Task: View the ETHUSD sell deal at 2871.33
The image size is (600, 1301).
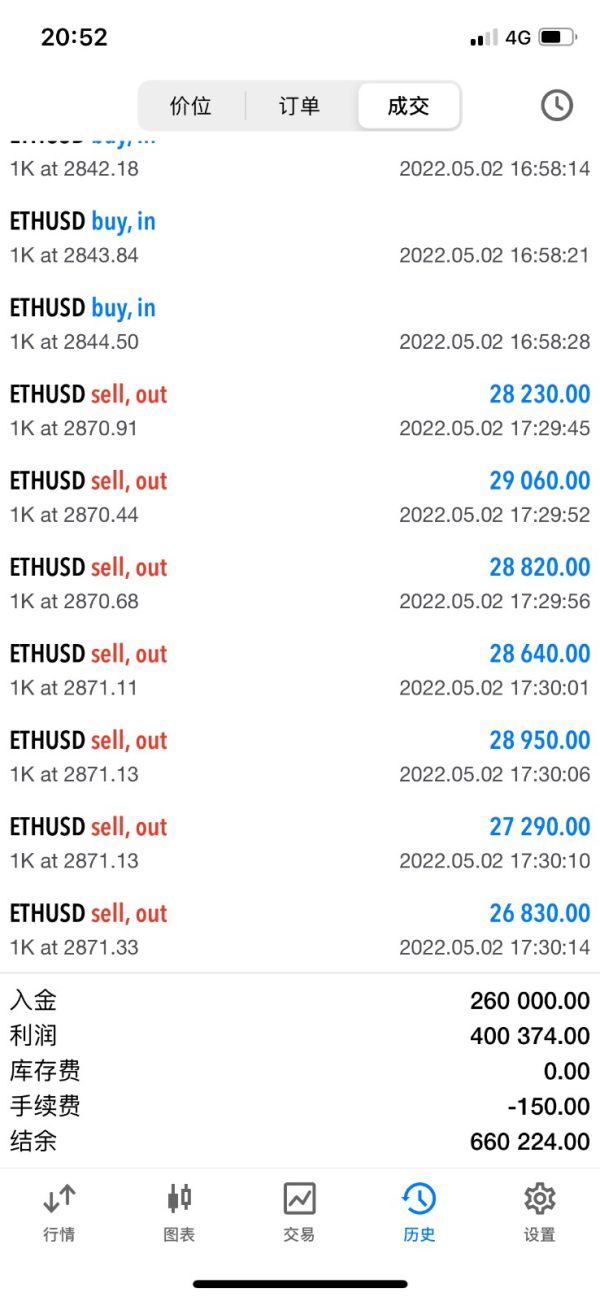Action: [x=300, y=930]
